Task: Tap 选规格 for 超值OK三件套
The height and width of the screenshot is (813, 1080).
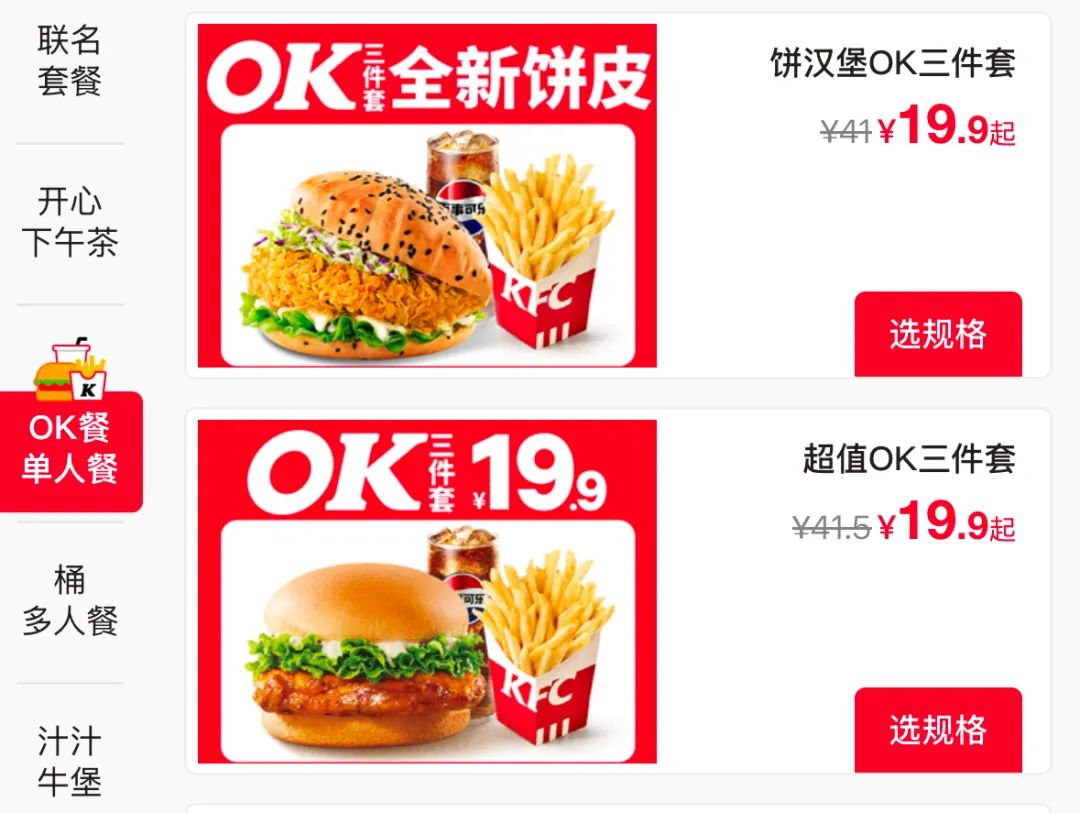Action: 937,730
